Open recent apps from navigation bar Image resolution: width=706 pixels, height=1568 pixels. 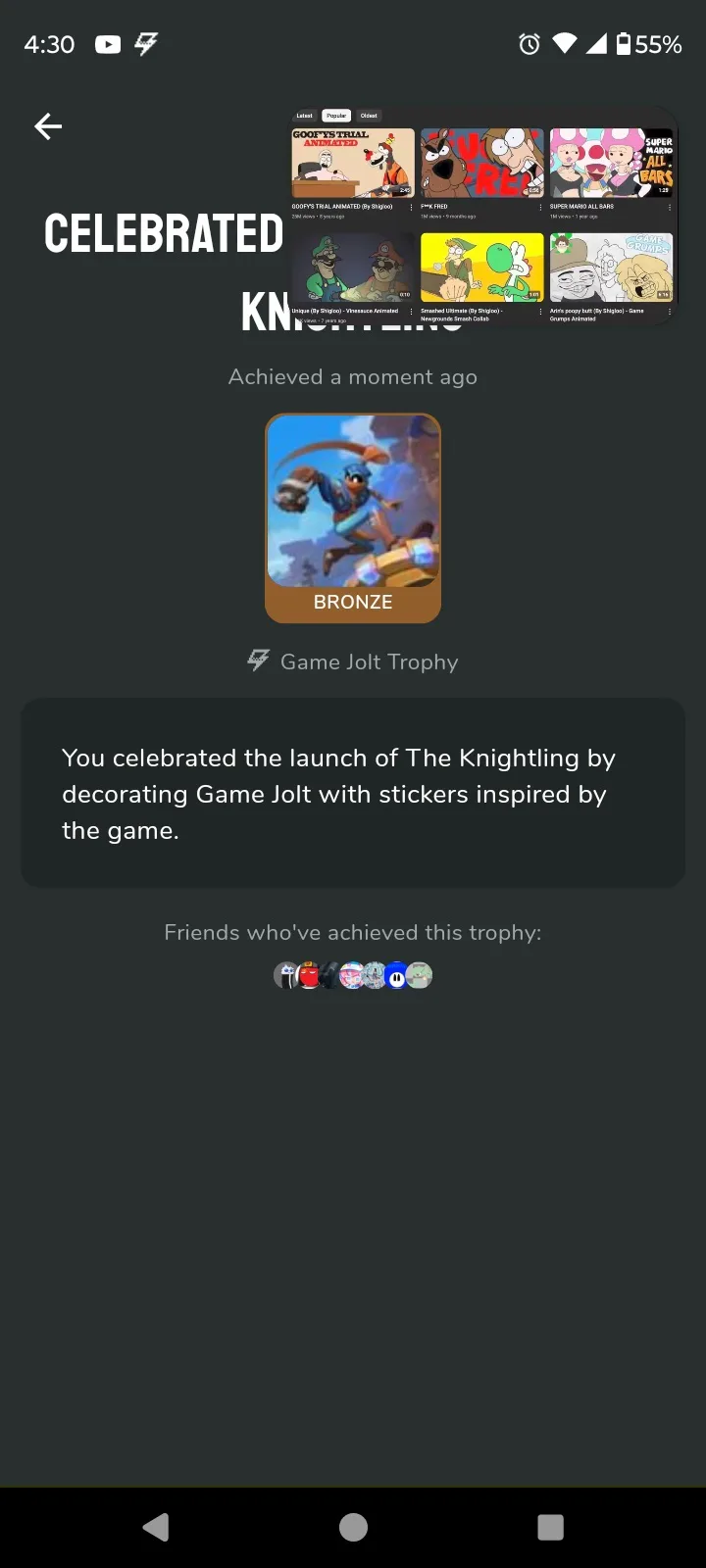[551, 1527]
